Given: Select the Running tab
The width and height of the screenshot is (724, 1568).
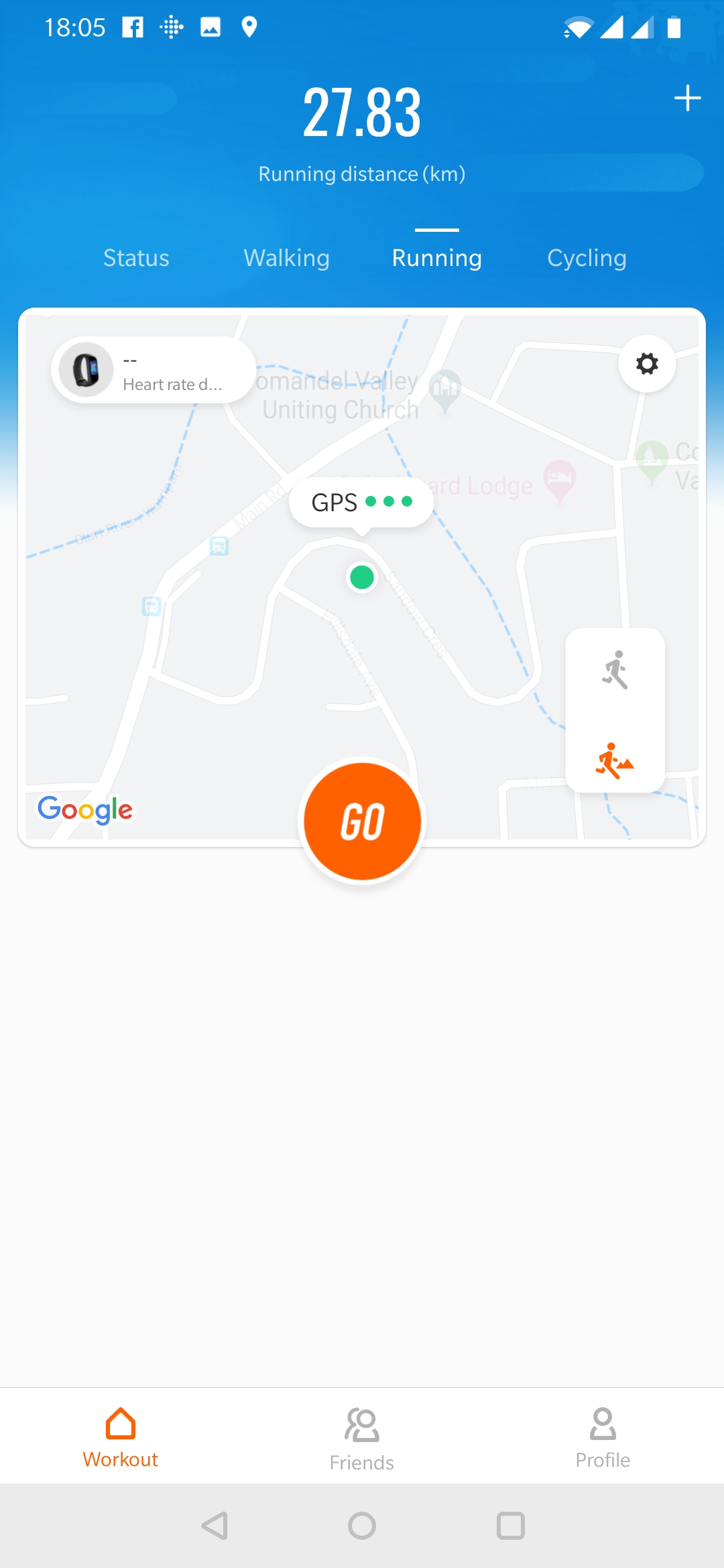Looking at the screenshot, I should pyautogui.click(x=437, y=258).
